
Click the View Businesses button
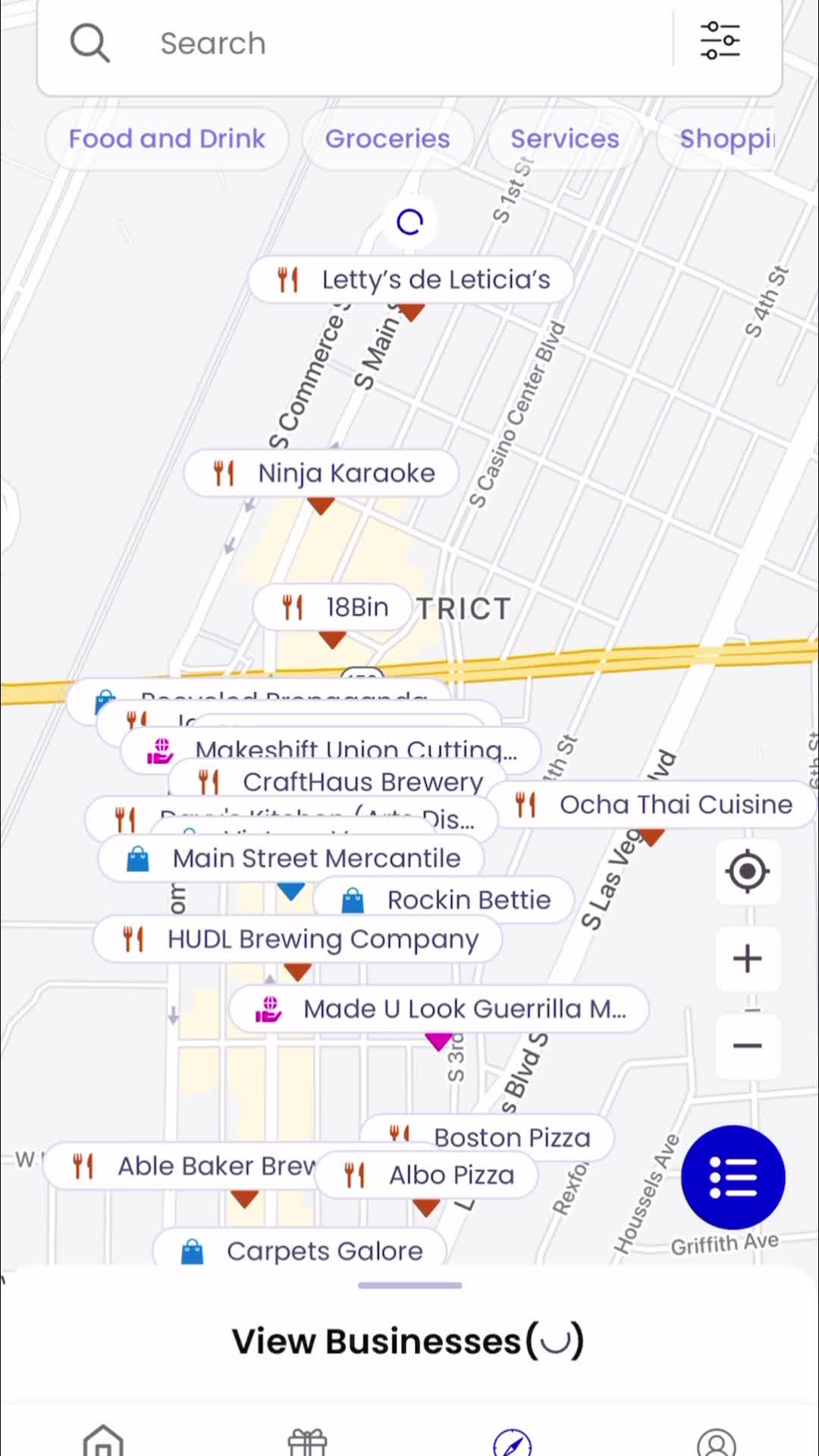point(409,1340)
